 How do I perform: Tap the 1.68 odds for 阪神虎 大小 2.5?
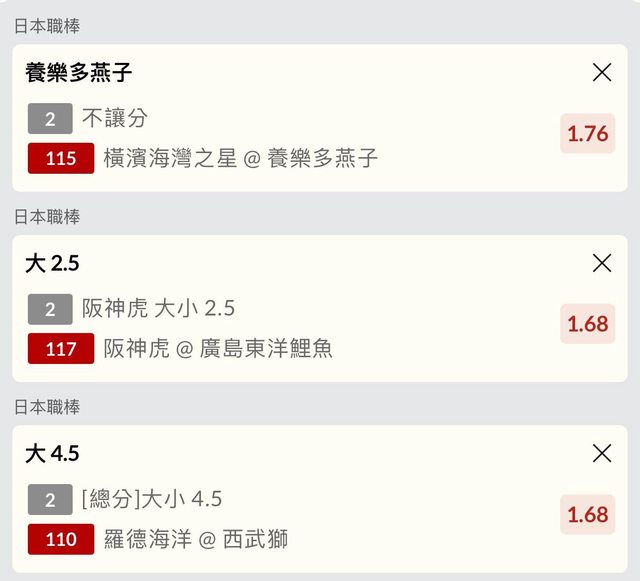[587, 324]
